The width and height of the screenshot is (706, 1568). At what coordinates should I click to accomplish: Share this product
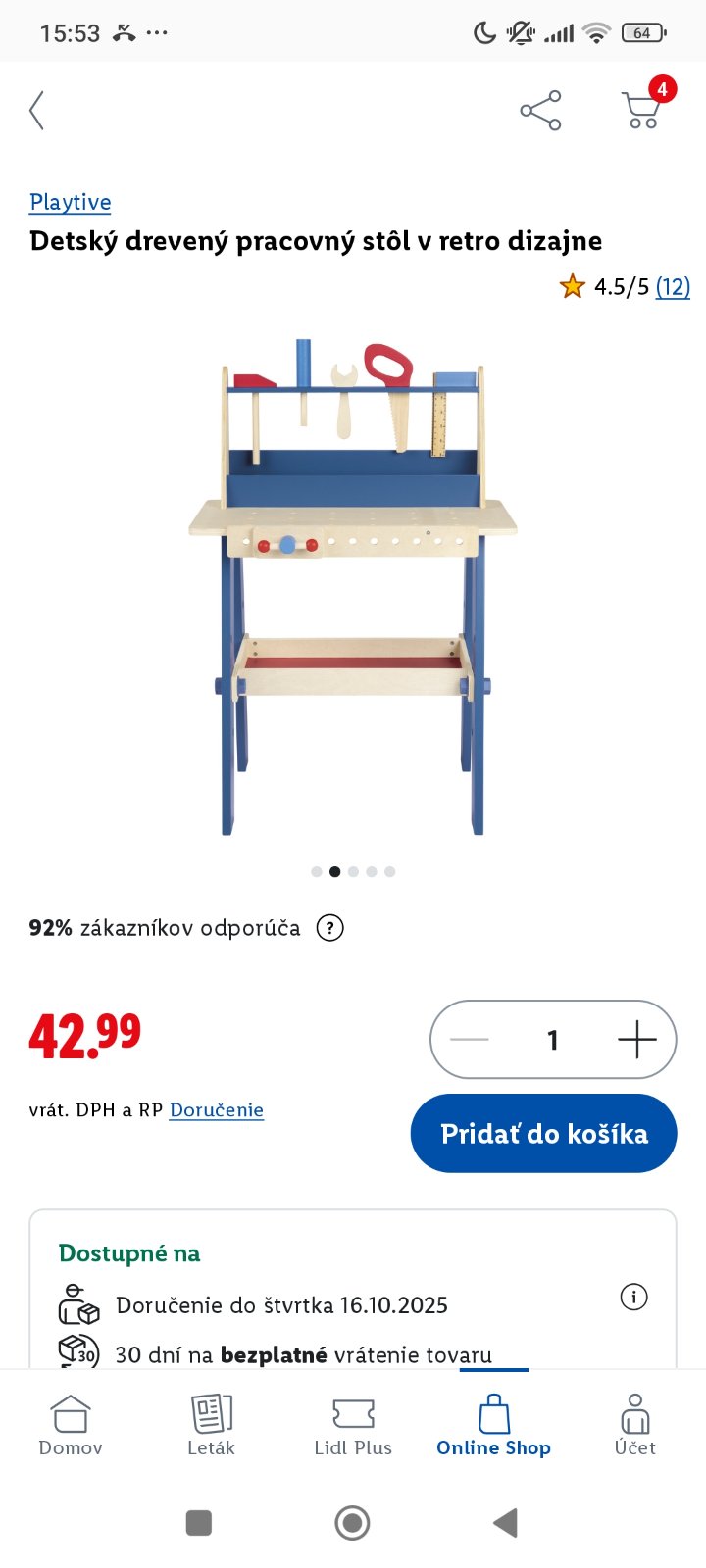click(540, 111)
